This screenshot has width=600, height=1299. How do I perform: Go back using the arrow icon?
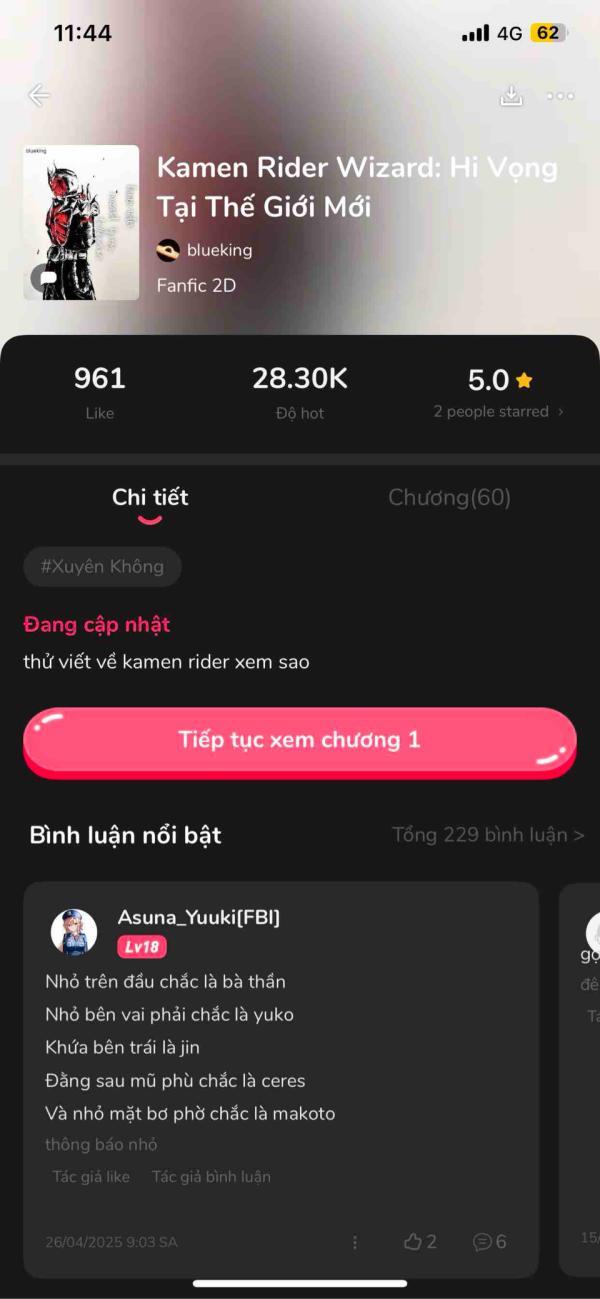point(39,96)
